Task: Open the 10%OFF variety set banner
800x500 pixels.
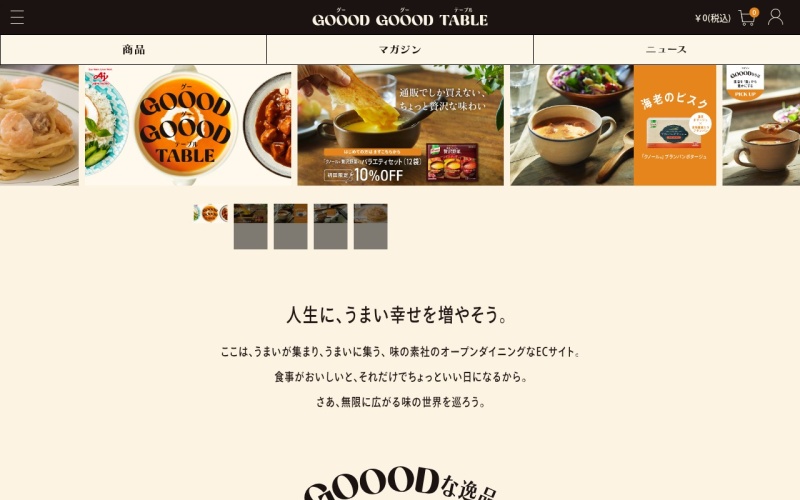Action: [x=400, y=125]
